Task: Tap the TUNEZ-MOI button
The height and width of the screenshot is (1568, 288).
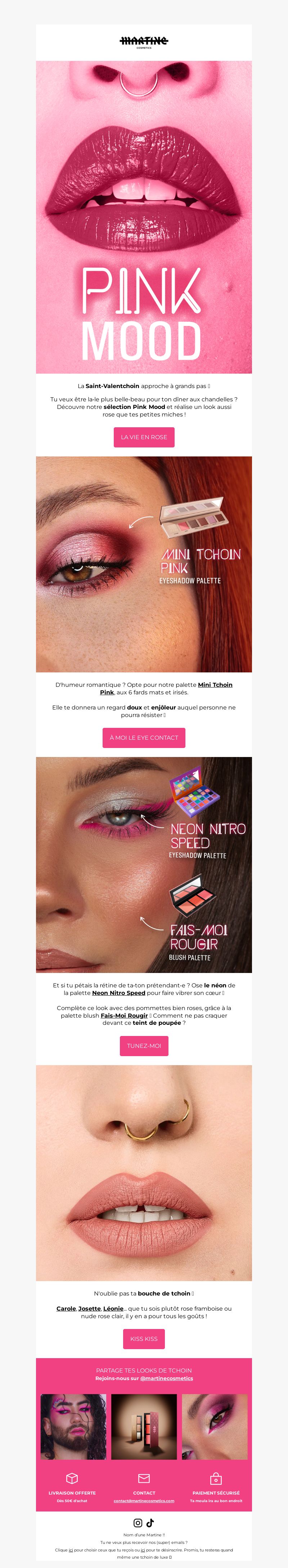Action: 144,1046
